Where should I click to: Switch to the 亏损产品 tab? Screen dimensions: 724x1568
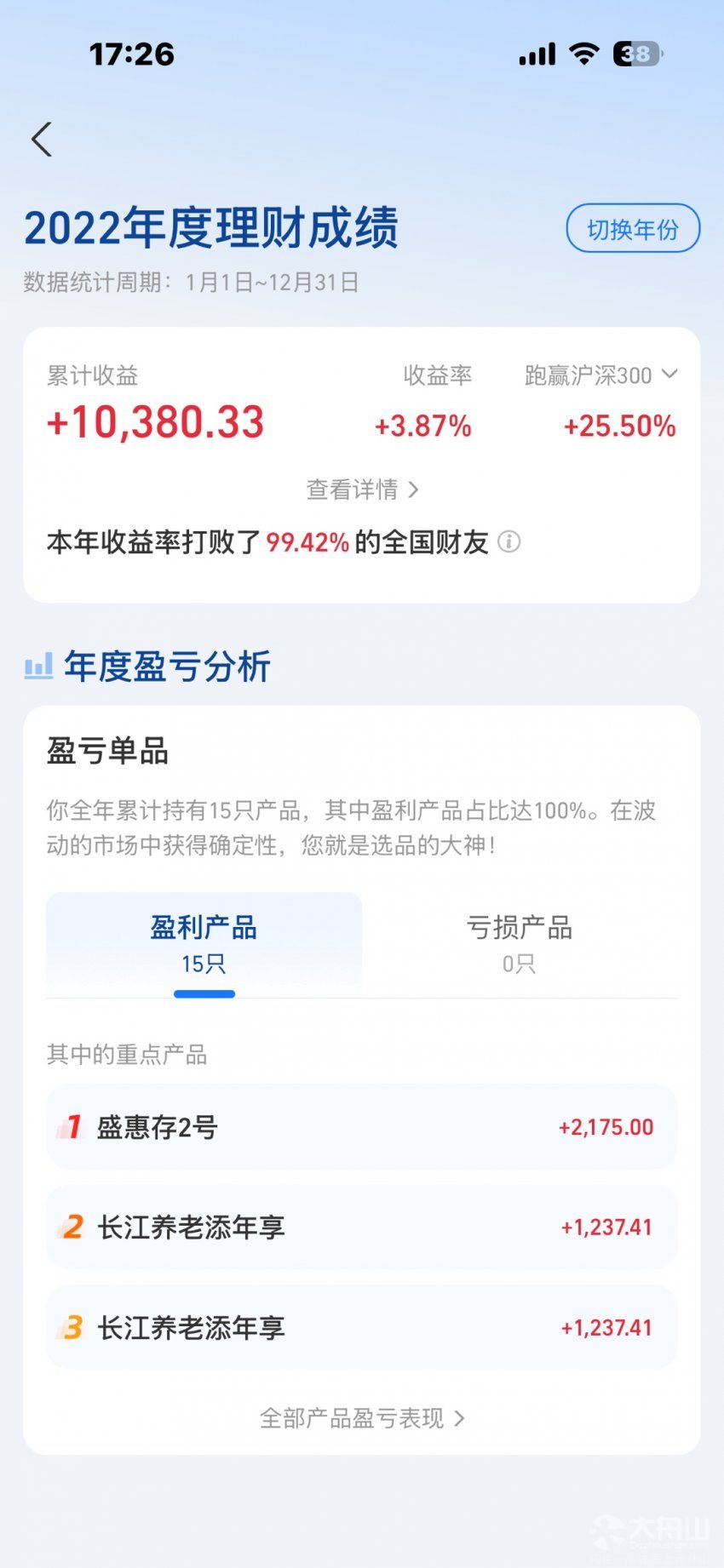point(520,943)
